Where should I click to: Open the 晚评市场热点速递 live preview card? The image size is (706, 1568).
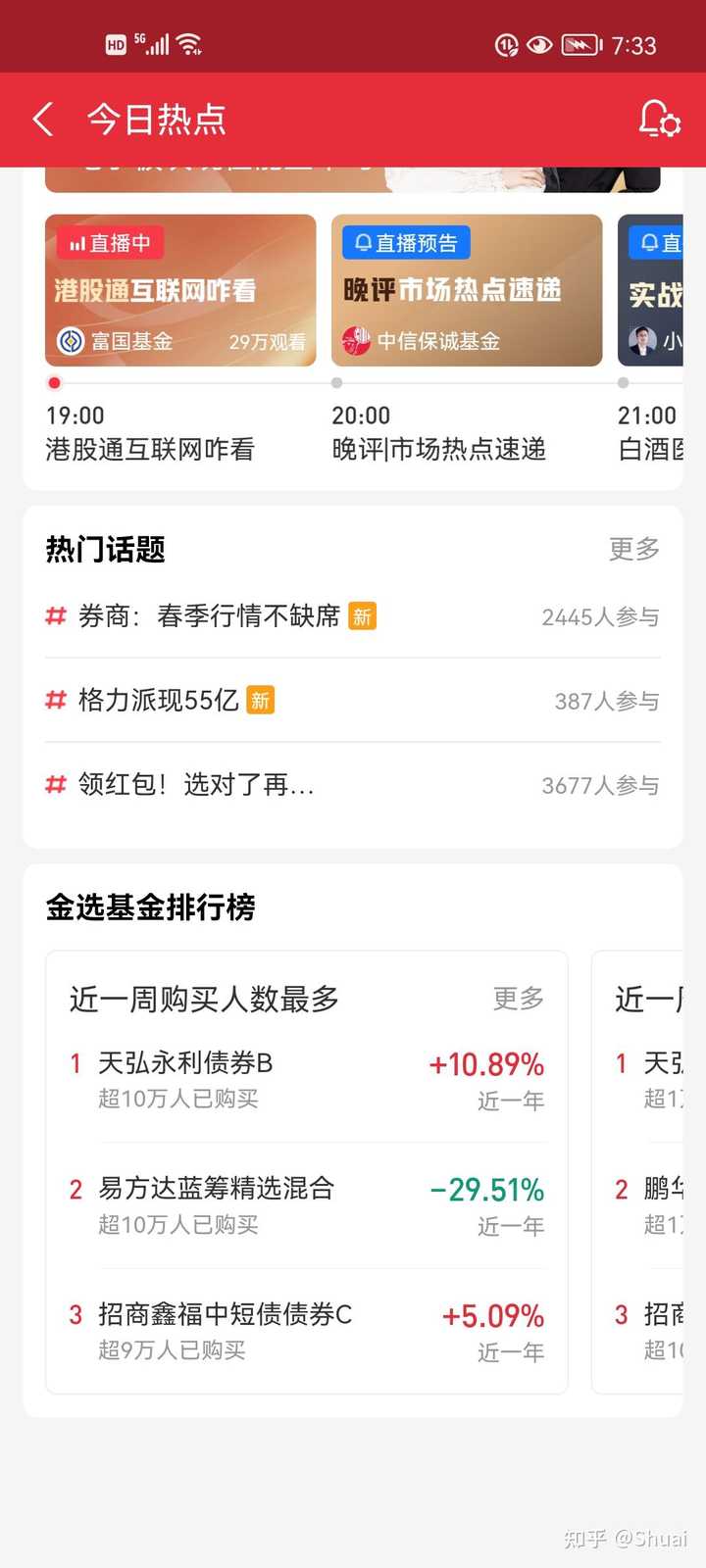click(466, 290)
